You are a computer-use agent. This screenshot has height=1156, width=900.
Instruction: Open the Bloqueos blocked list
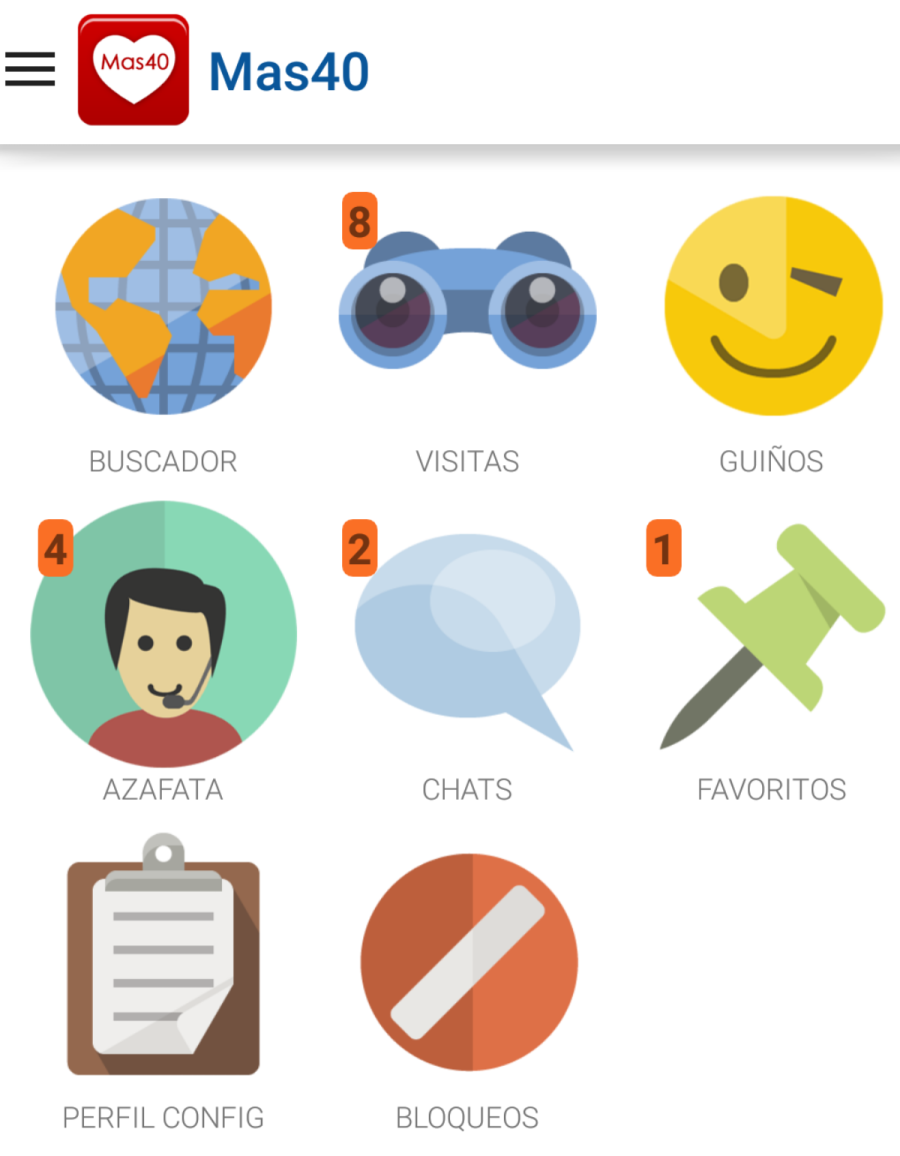[468, 962]
